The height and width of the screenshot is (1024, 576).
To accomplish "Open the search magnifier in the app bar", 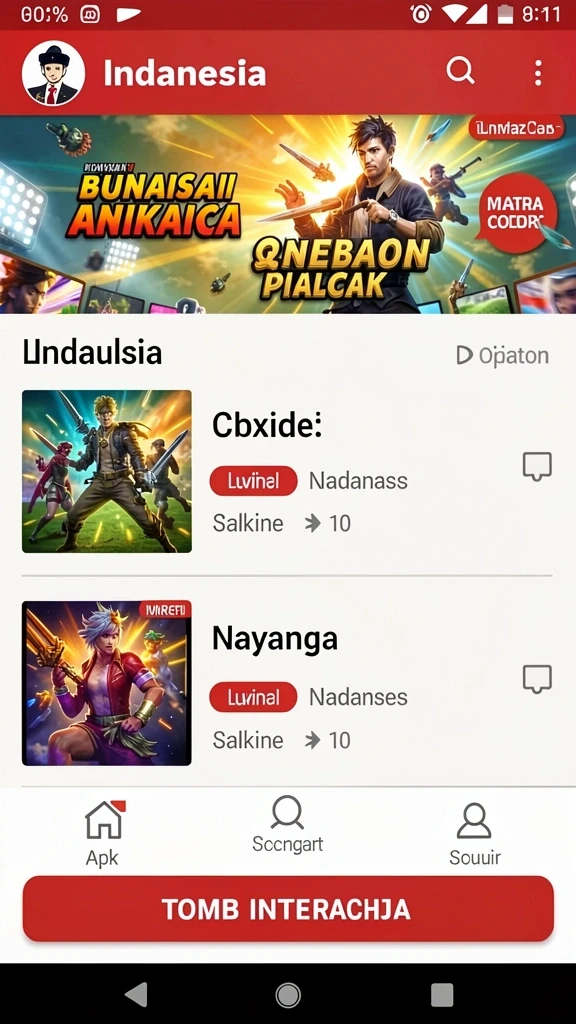I will click(x=460, y=70).
